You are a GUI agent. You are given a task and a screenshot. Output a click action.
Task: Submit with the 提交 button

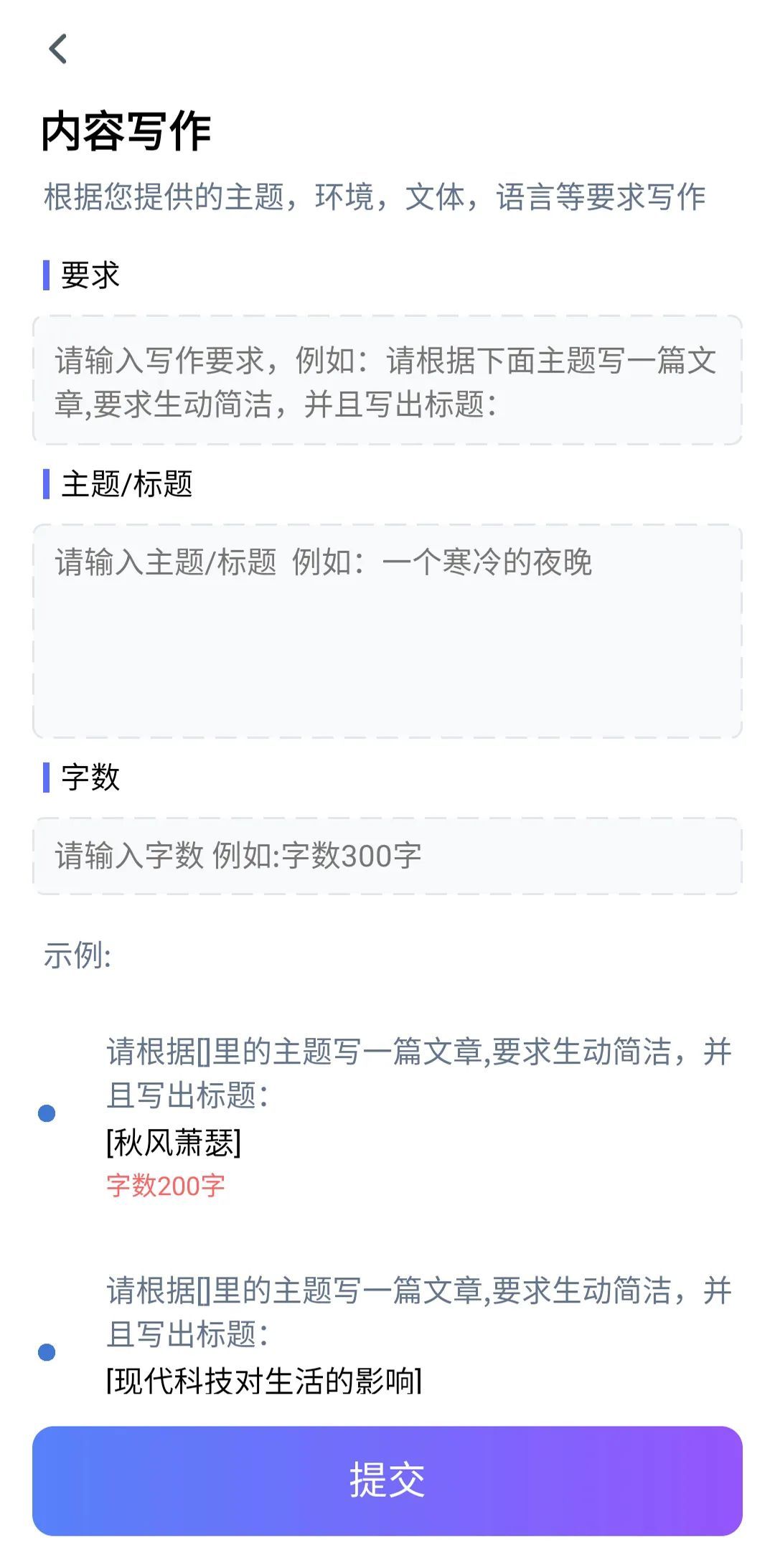[387, 1480]
